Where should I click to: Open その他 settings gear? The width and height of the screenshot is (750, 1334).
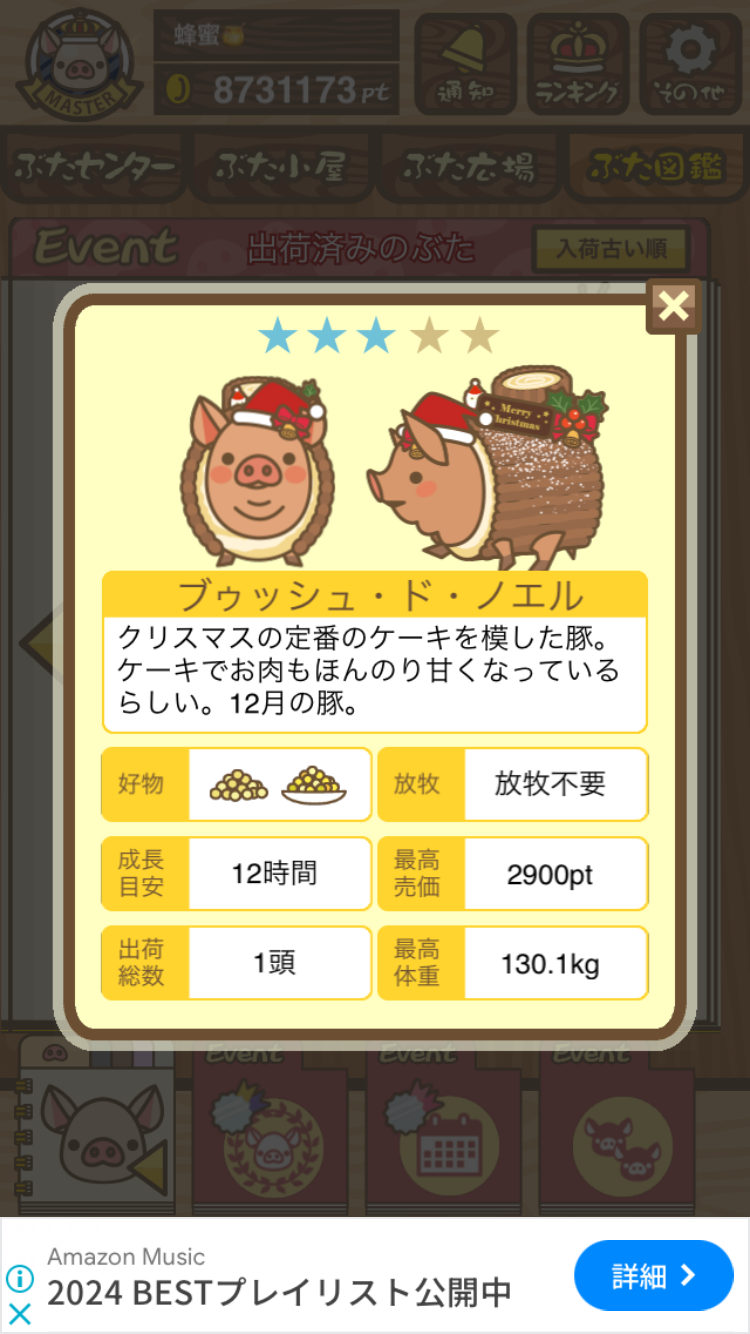690,62
